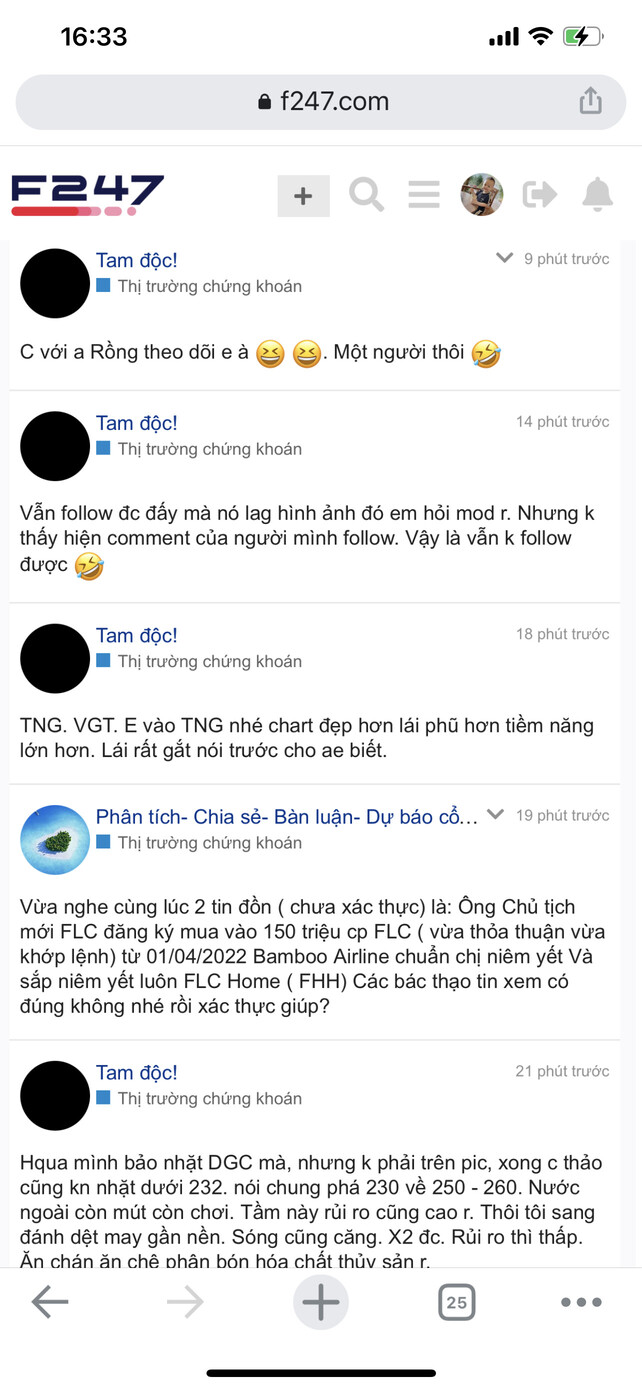Open Thị trường chứng khoán category under Phân tích
The image size is (642, 1389).
click(x=209, y=843)
